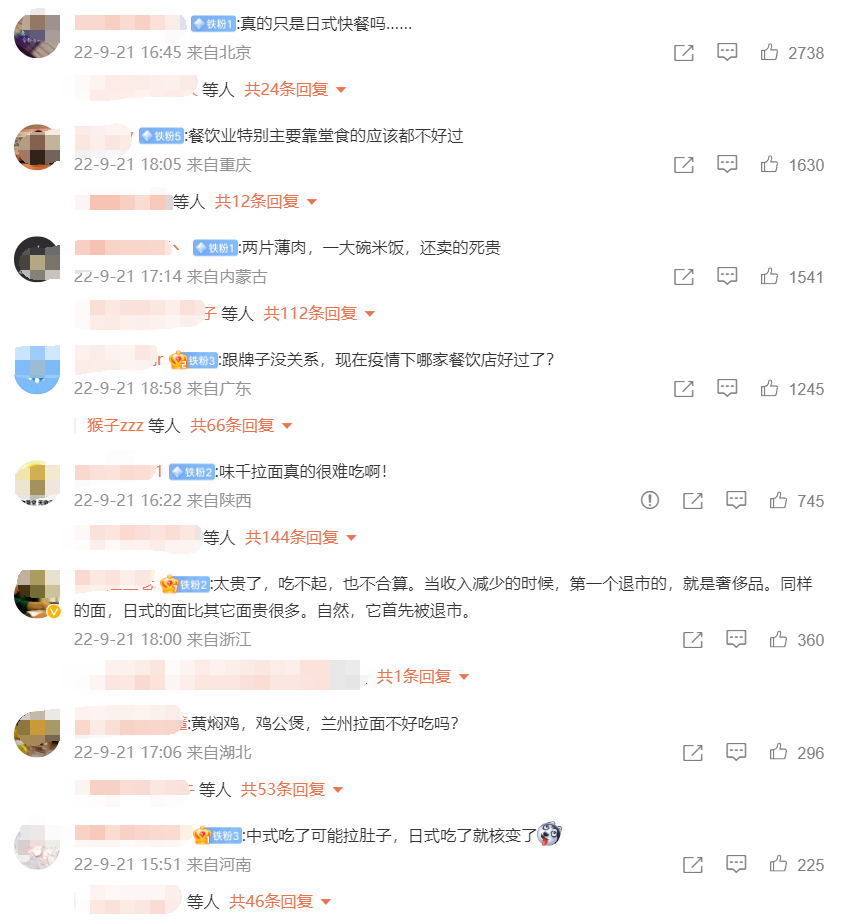
Task: Like the comment with 2738 likes
Action: point(769,53)
